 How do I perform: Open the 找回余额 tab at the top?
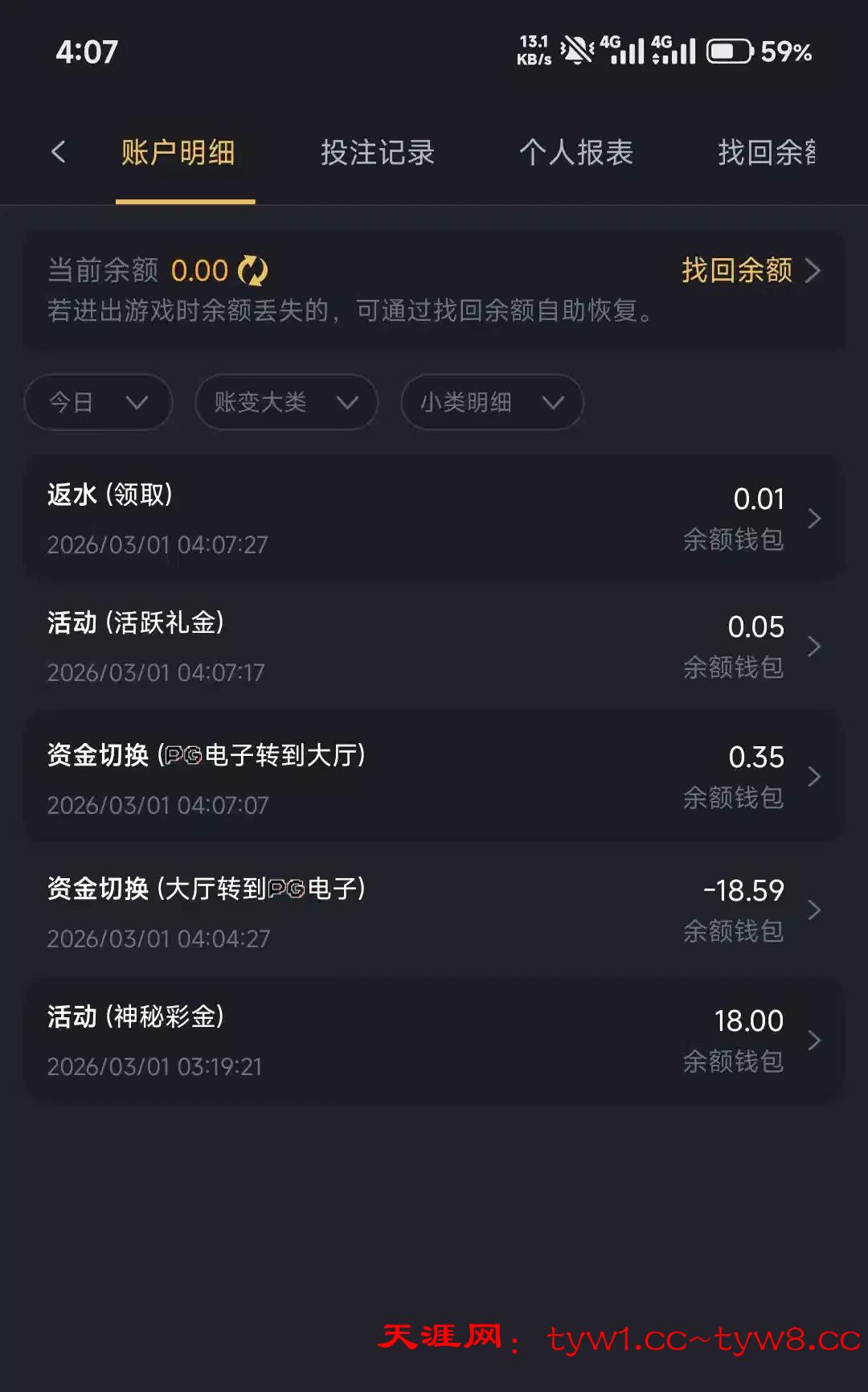766,153
